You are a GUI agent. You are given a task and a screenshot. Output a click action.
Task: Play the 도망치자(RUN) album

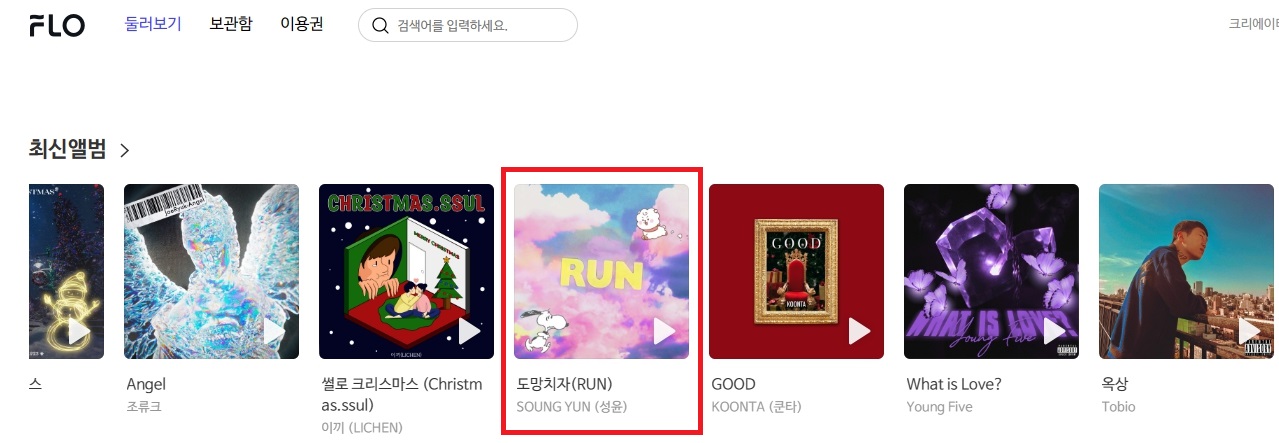[664, 331]
